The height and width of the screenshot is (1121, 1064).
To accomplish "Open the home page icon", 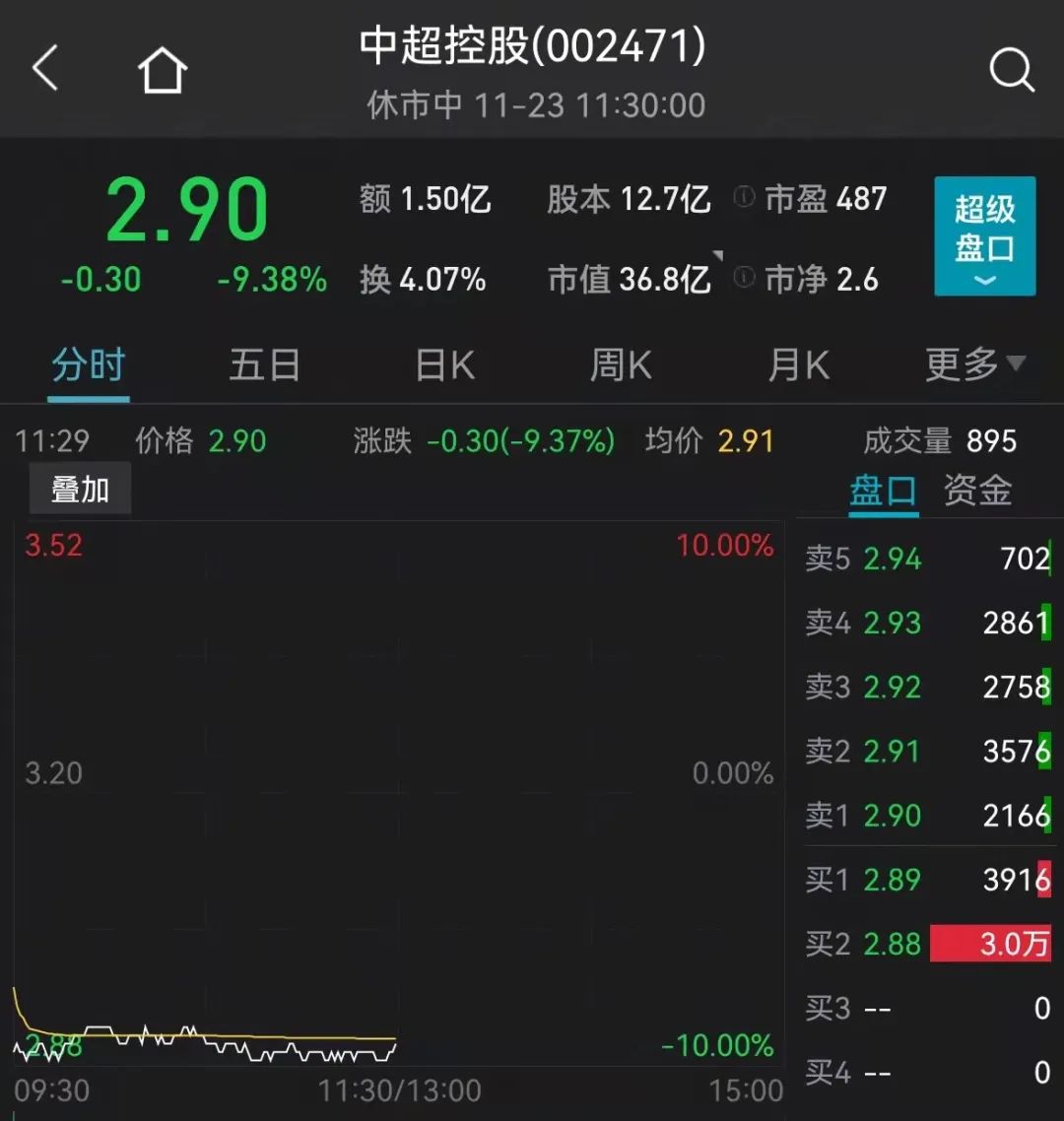I will point(163,71).
